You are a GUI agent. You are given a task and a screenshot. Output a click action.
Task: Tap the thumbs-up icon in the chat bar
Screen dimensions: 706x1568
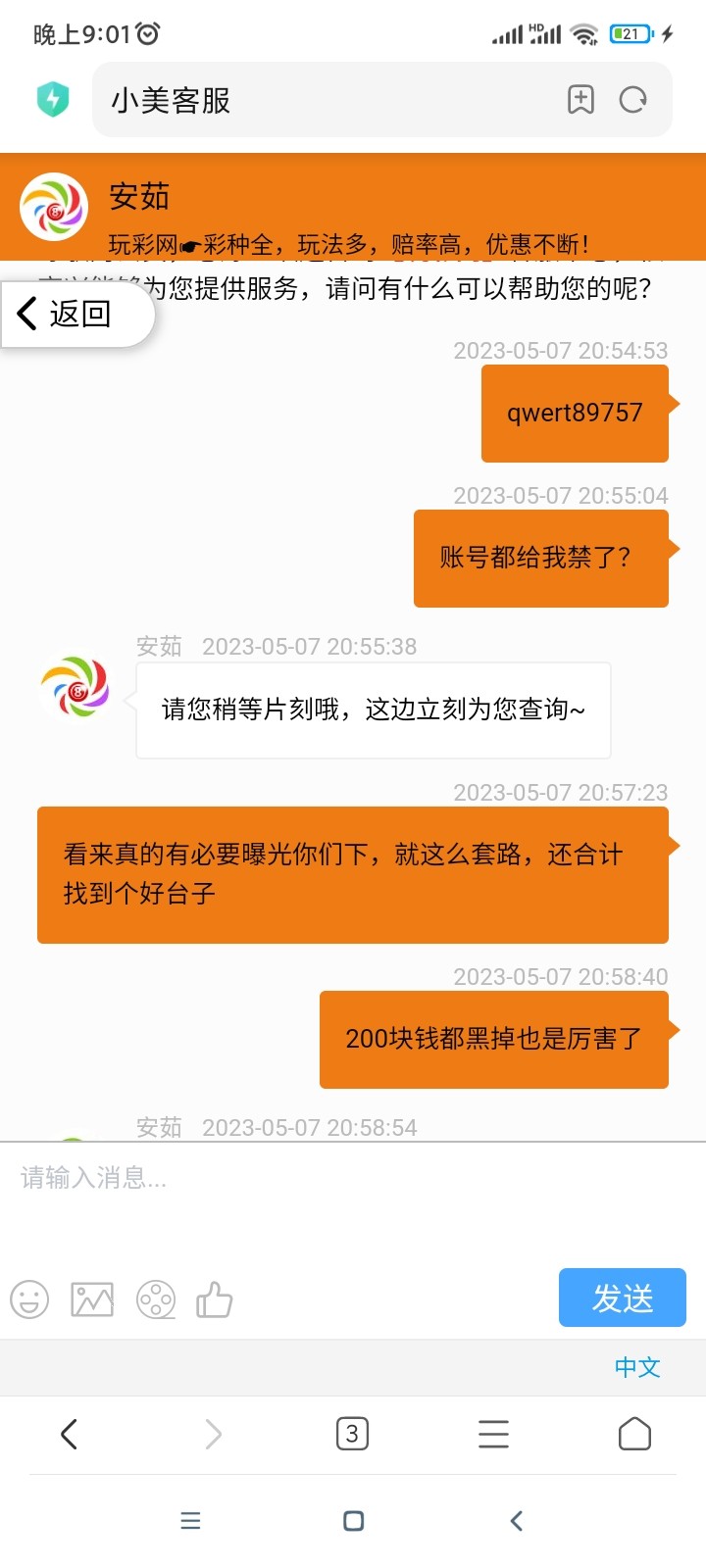tap(215, 1299)
